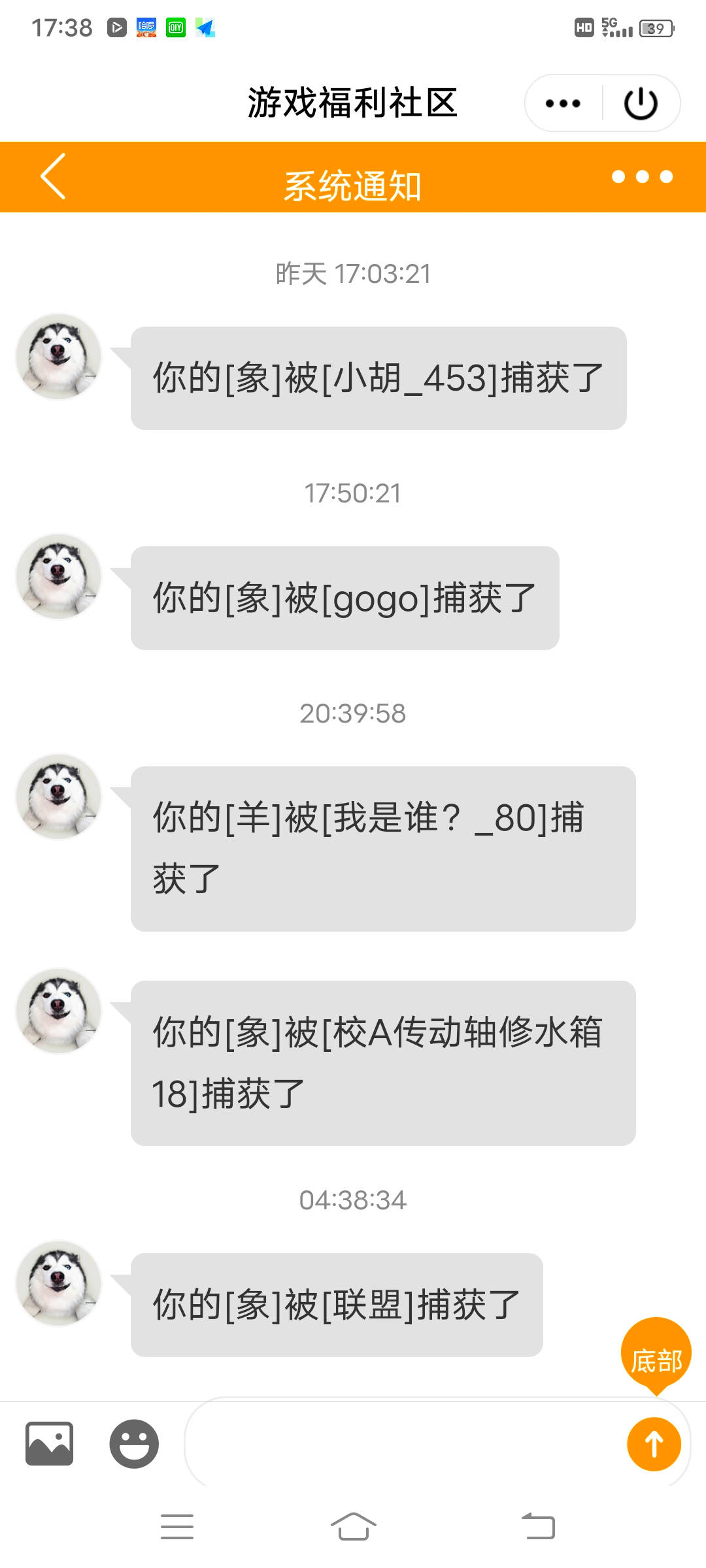Send the message with orange arrow
This screenshot has height=1568, width=706.
654,1444
